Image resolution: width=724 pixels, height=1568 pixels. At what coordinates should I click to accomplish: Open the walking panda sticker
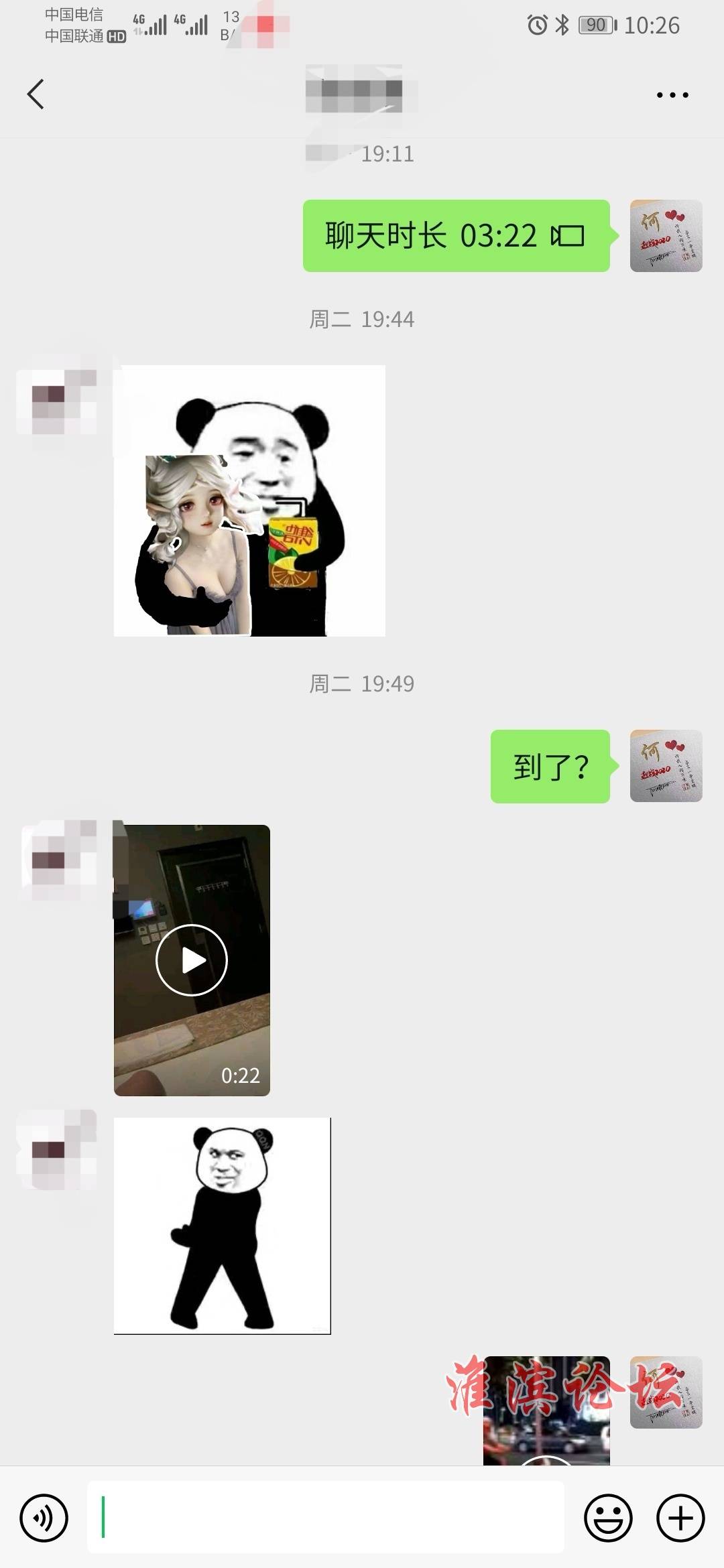[x=222, y=1226]
